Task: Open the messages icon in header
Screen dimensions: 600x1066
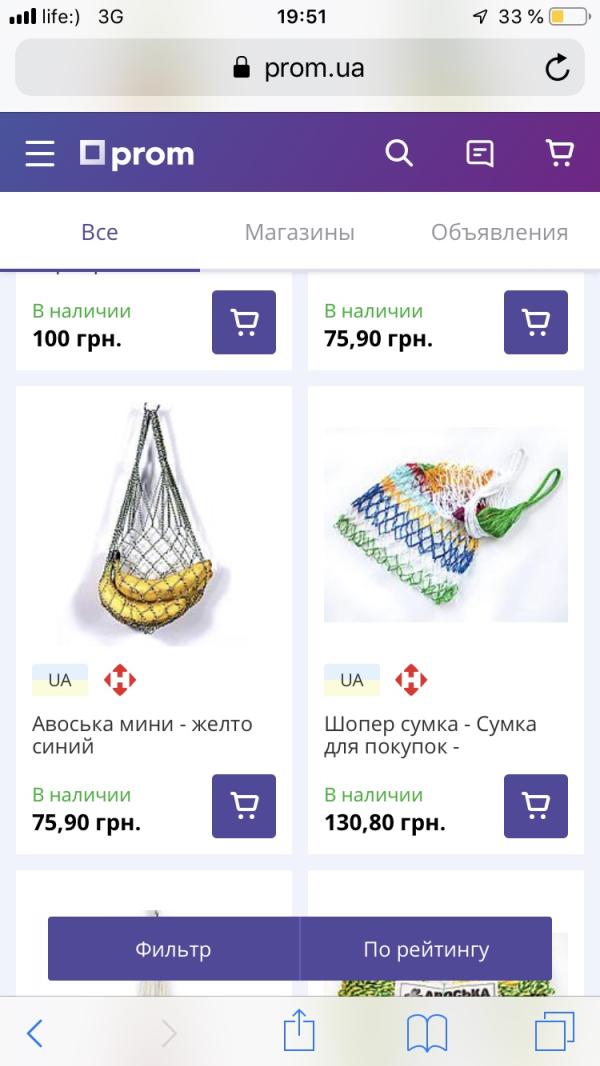Action: click(x=480, y=153)
